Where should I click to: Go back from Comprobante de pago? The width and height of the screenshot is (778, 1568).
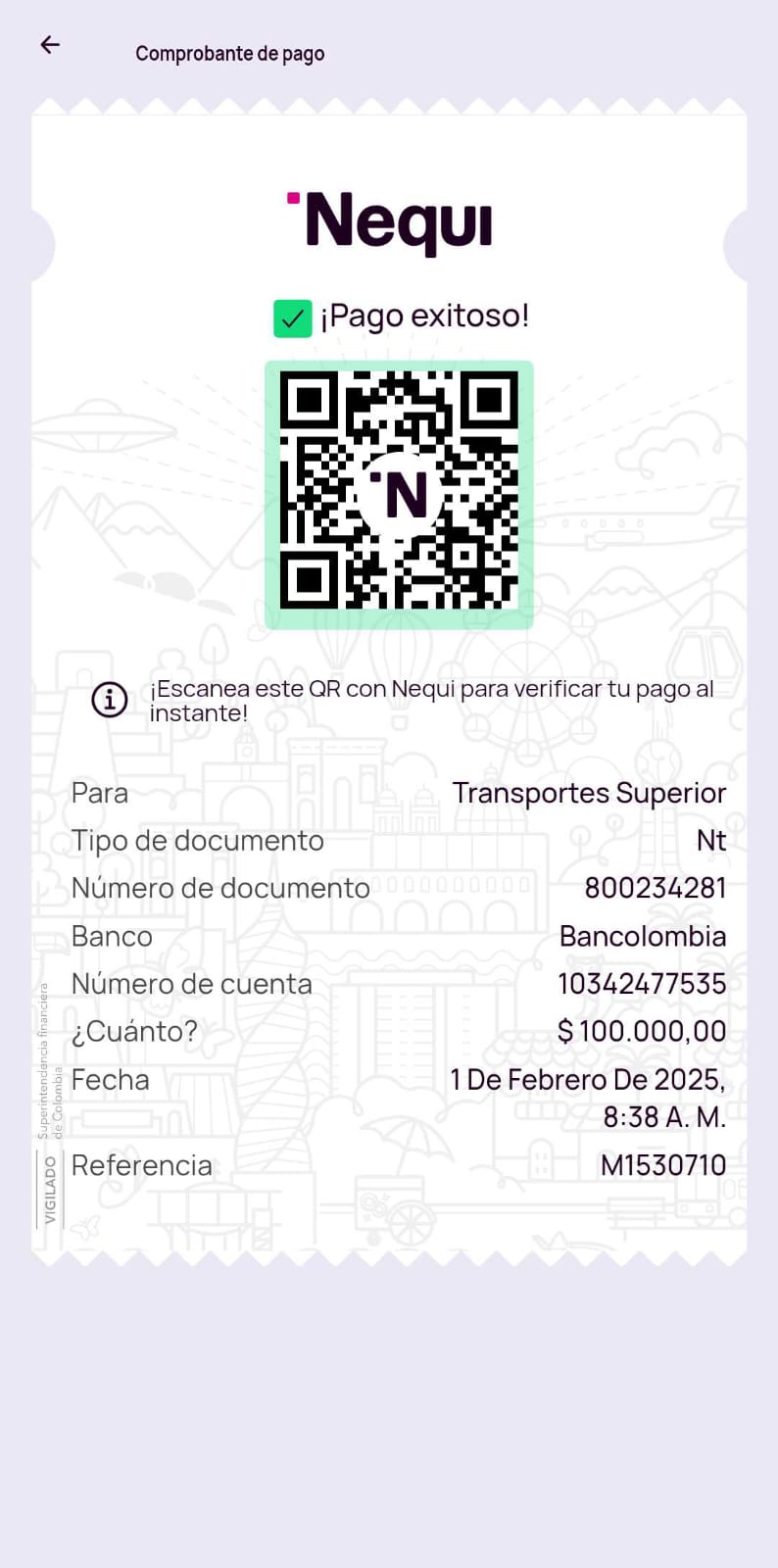(x=50, y=44)
